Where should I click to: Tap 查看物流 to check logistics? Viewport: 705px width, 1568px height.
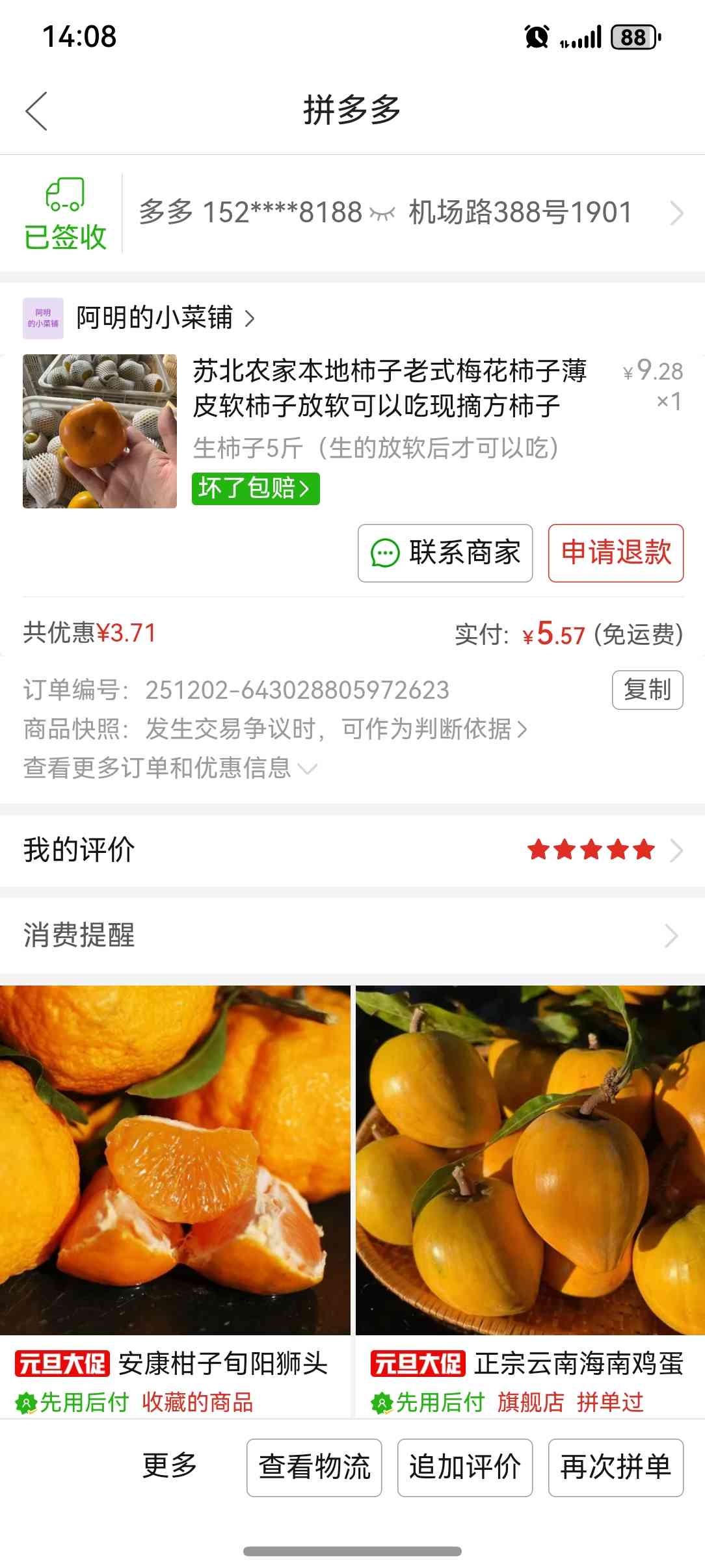coord(314,1467)
